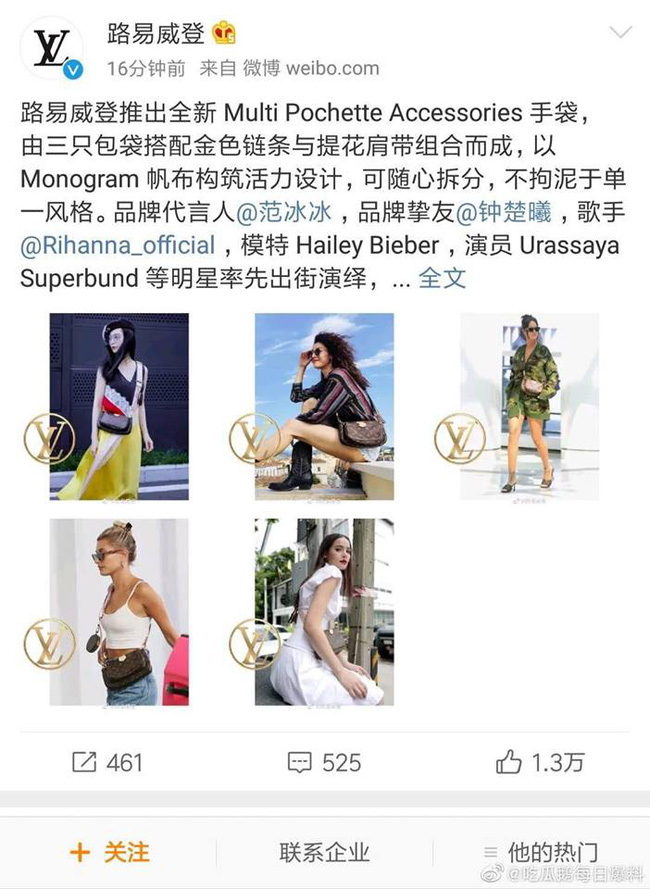Expand the post options chevron
Screen dimensions: 650x889
pyautogui.click(x=620, y=33)
